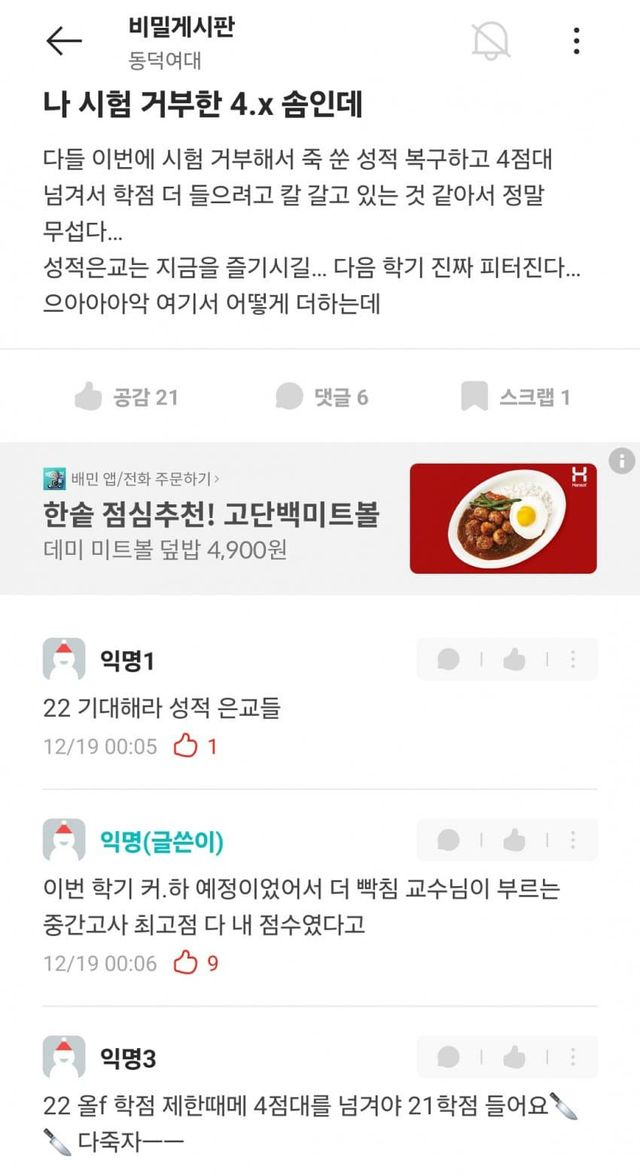Open the 한솔 고단백미트볼 ad banner

pos(320,518)
